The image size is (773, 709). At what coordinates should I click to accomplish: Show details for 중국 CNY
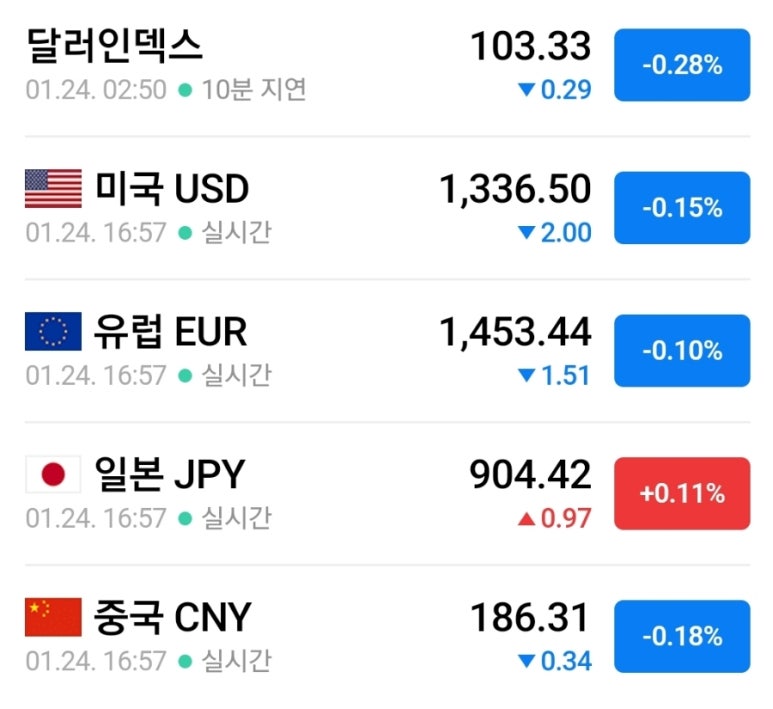tap(172, 618)
